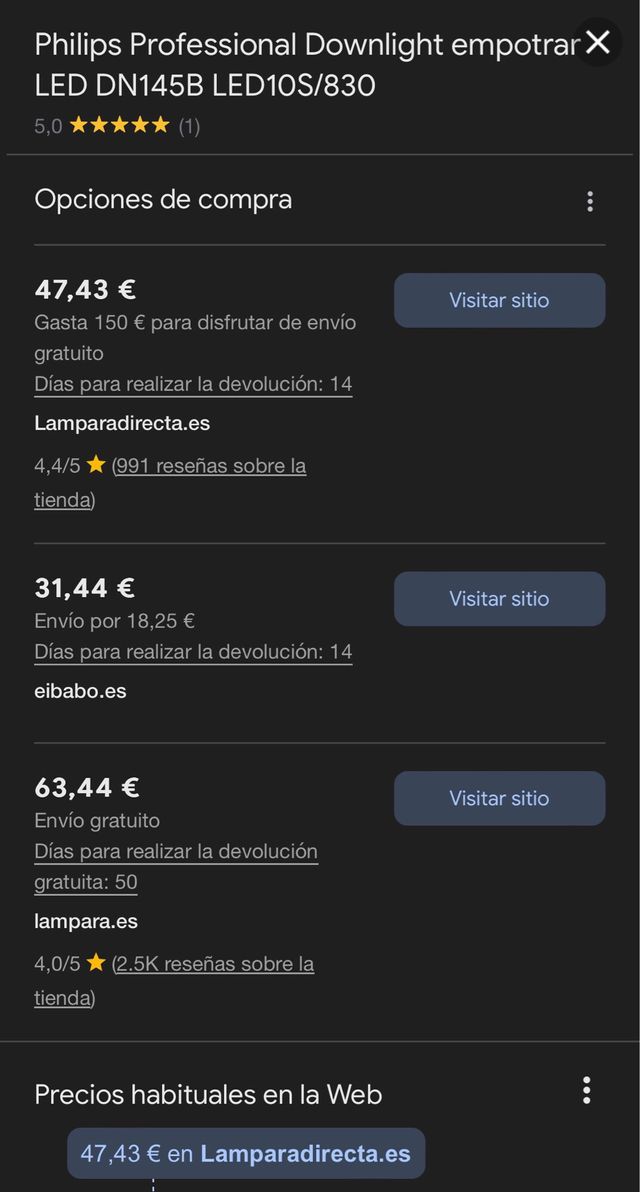Viewport: 640px width, 1192px height.
Task: View the 991 store reviews for Lamparadirecta.es
Action: point(210,466)
